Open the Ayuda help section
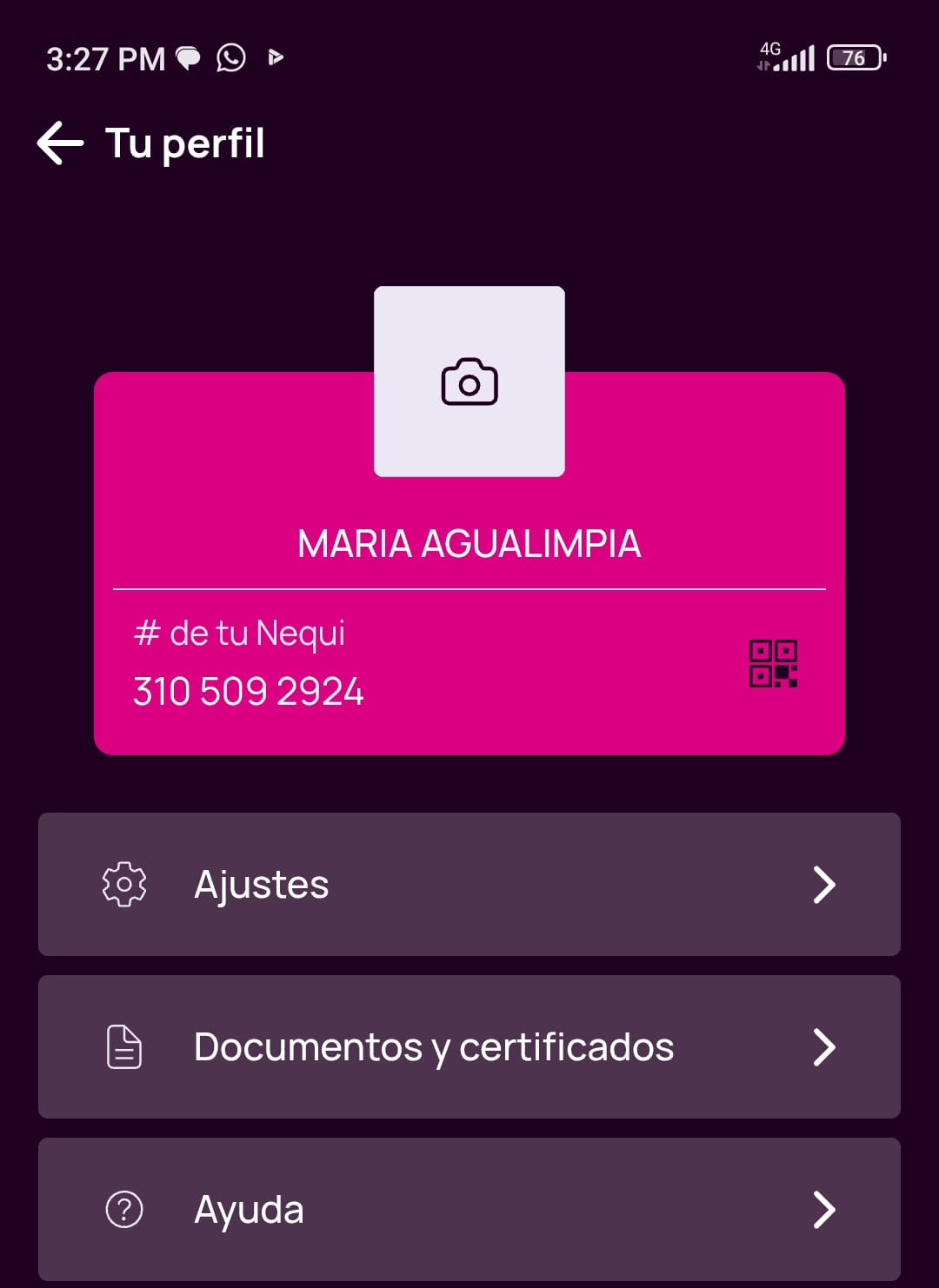The height and width of the screenshot is (1288, 939). [469, 1209]
